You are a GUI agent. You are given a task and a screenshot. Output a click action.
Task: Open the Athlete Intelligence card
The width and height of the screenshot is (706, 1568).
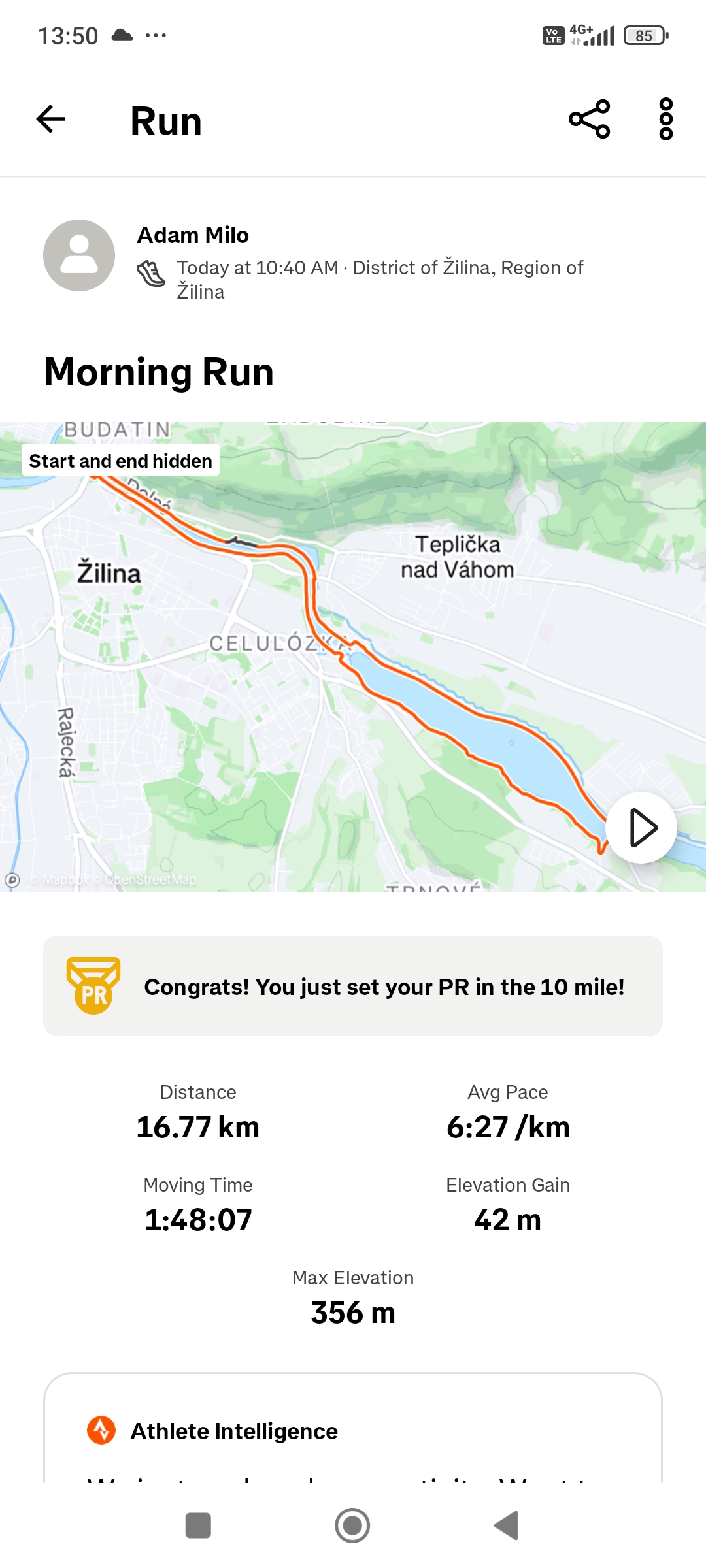pos(353,1429)
